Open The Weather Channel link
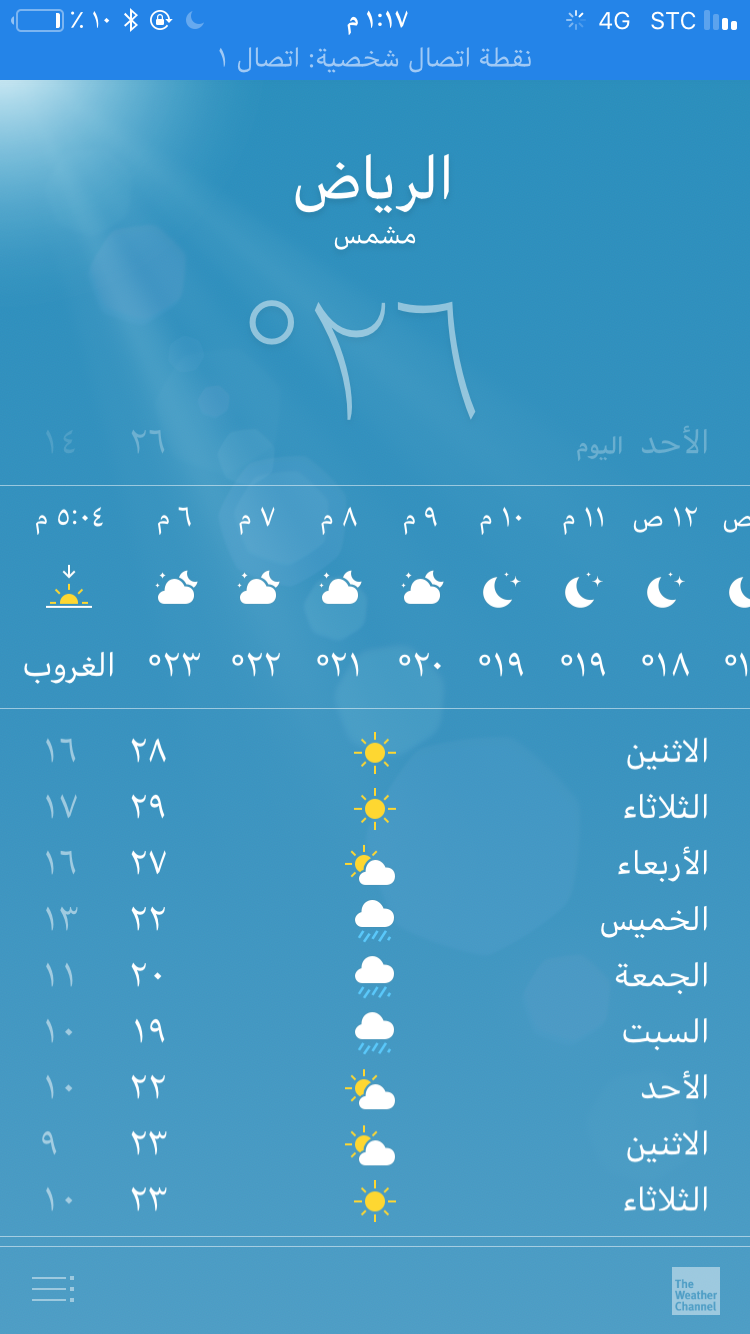Image resolution: width=750 pixels, height=1334 pixels. coord(695,1291)
